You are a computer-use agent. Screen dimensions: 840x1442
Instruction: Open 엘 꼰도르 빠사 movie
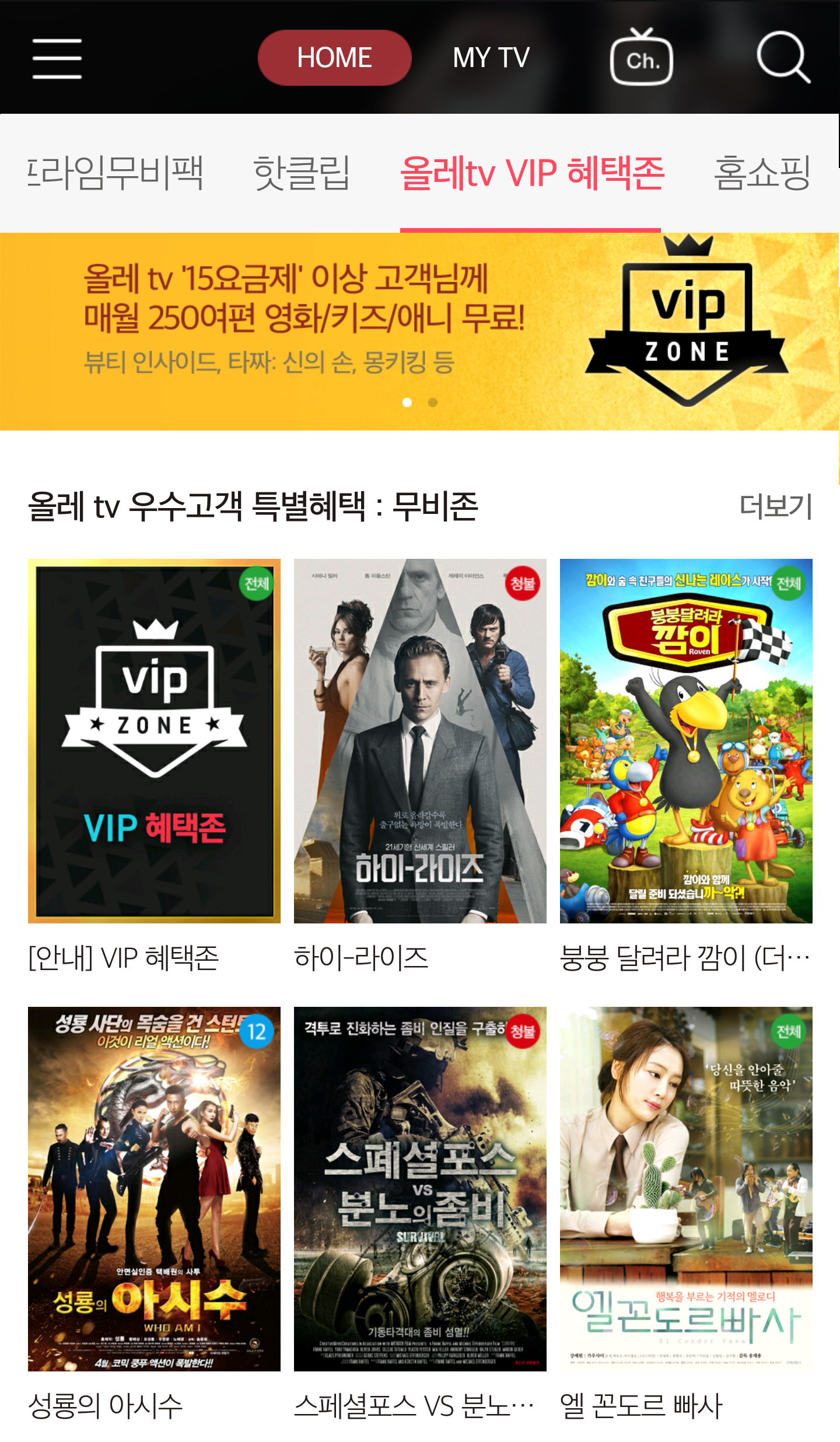(x=686, y=1189)
